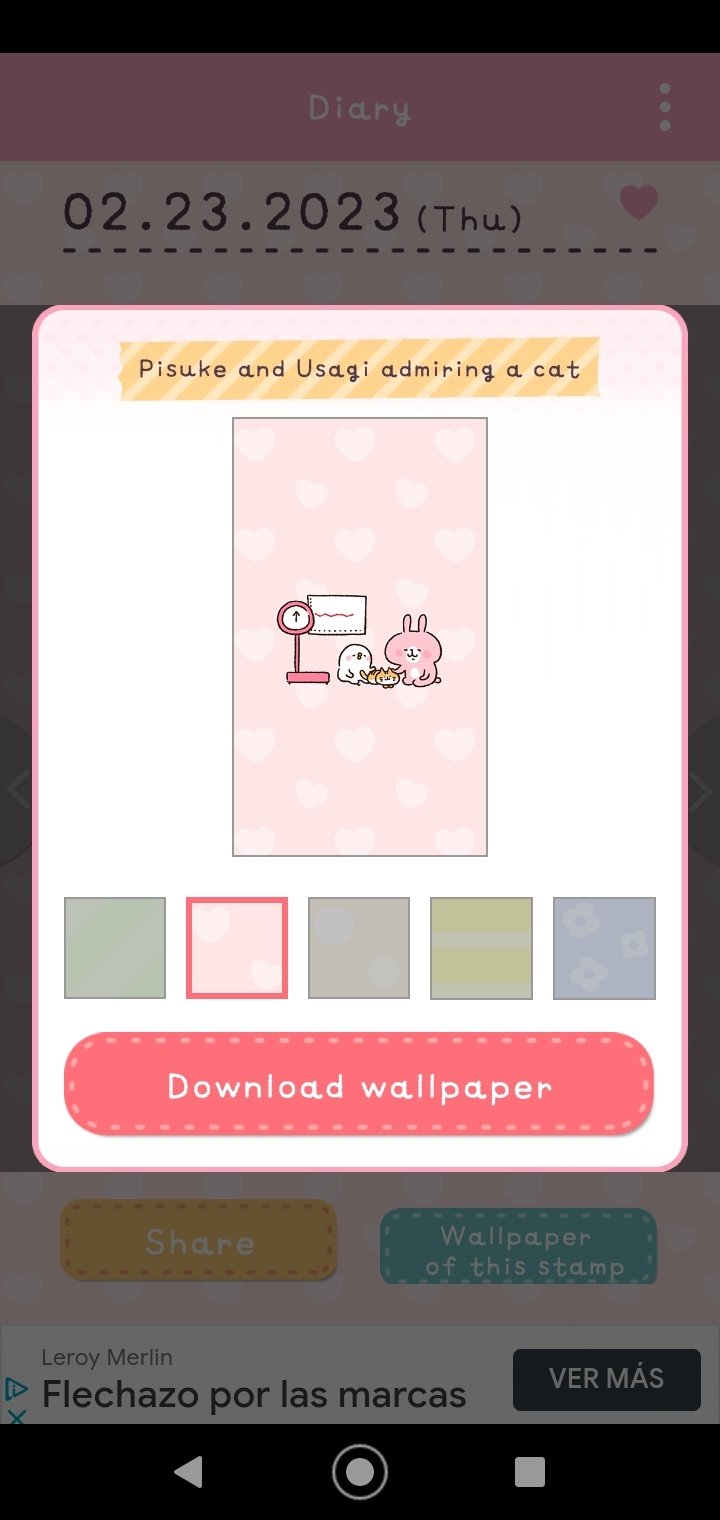Choose the pink hearts background swatch
Screen dimensions: 720x1520
[x=237, y=948]
